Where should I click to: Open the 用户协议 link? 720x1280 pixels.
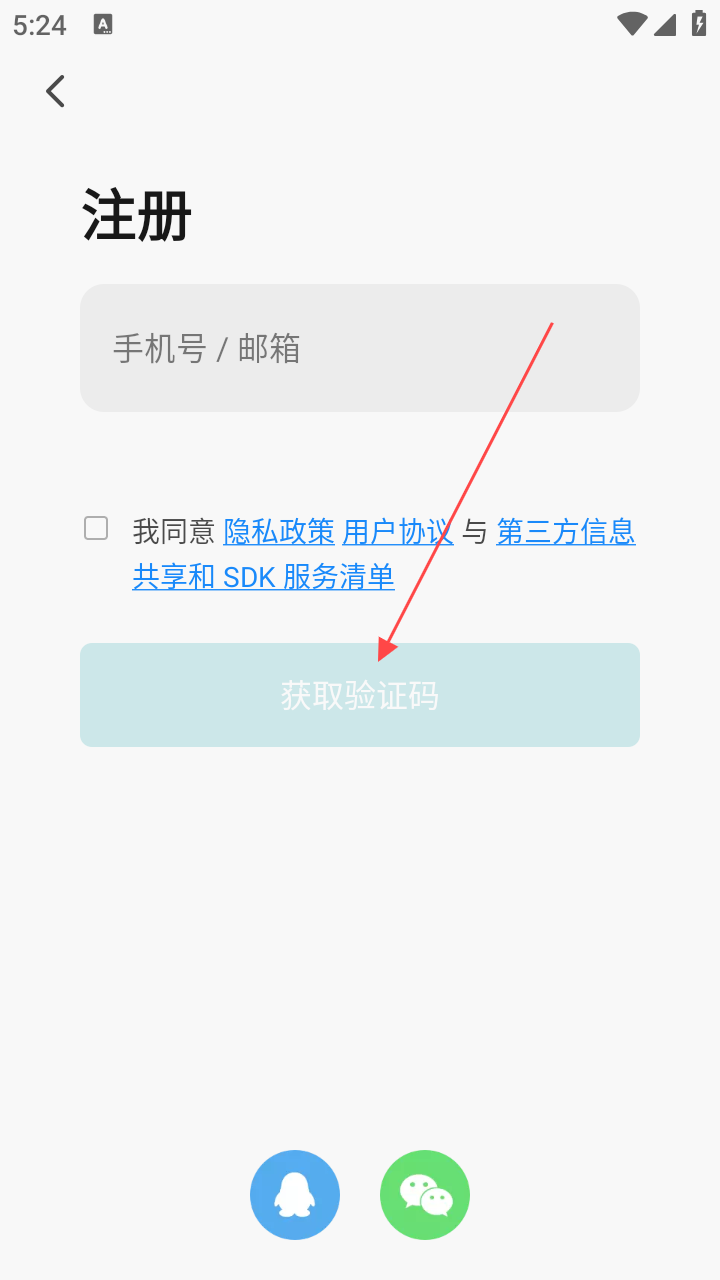pos(398,532)
